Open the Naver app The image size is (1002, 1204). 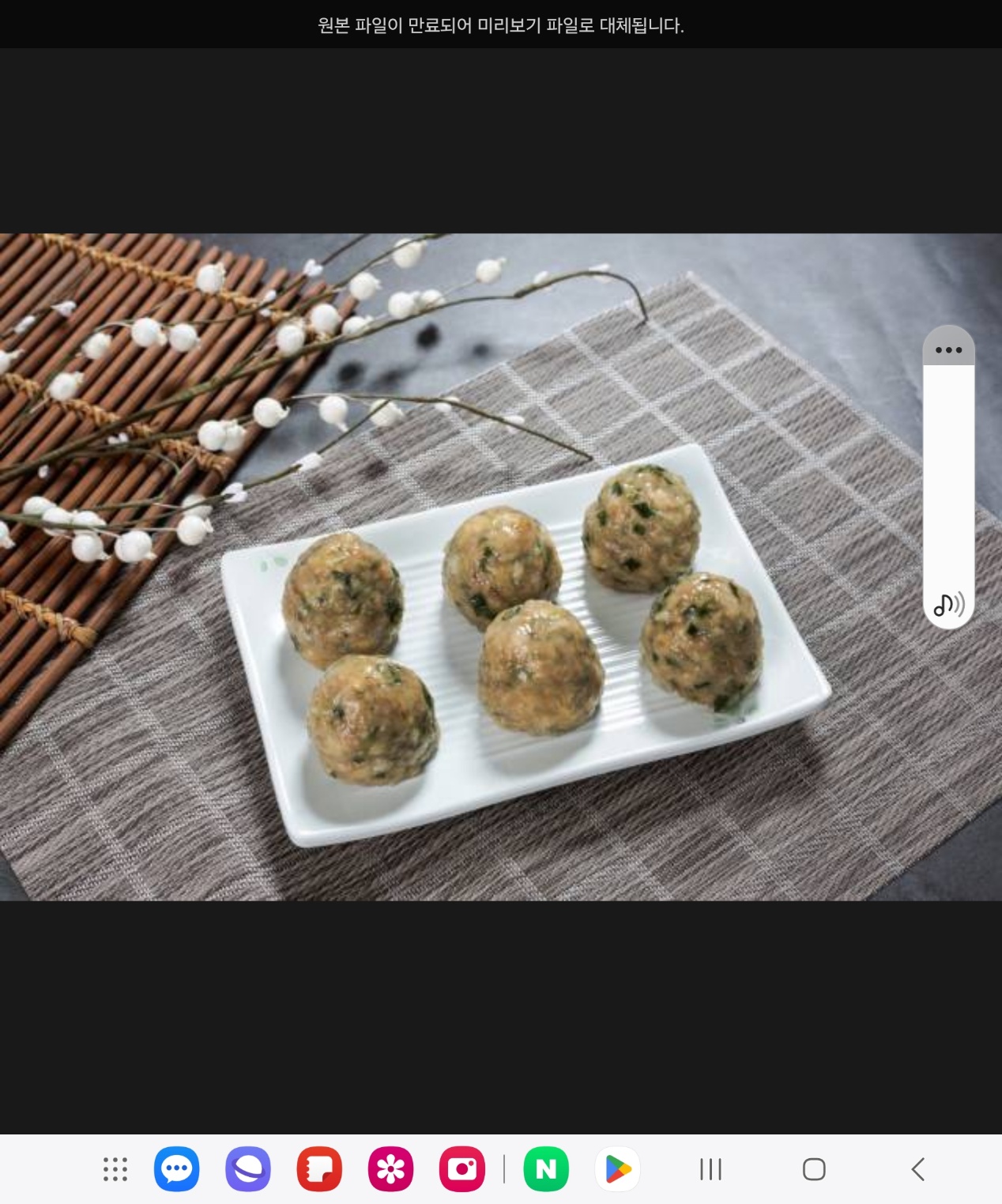click(x=546, y=1169)
